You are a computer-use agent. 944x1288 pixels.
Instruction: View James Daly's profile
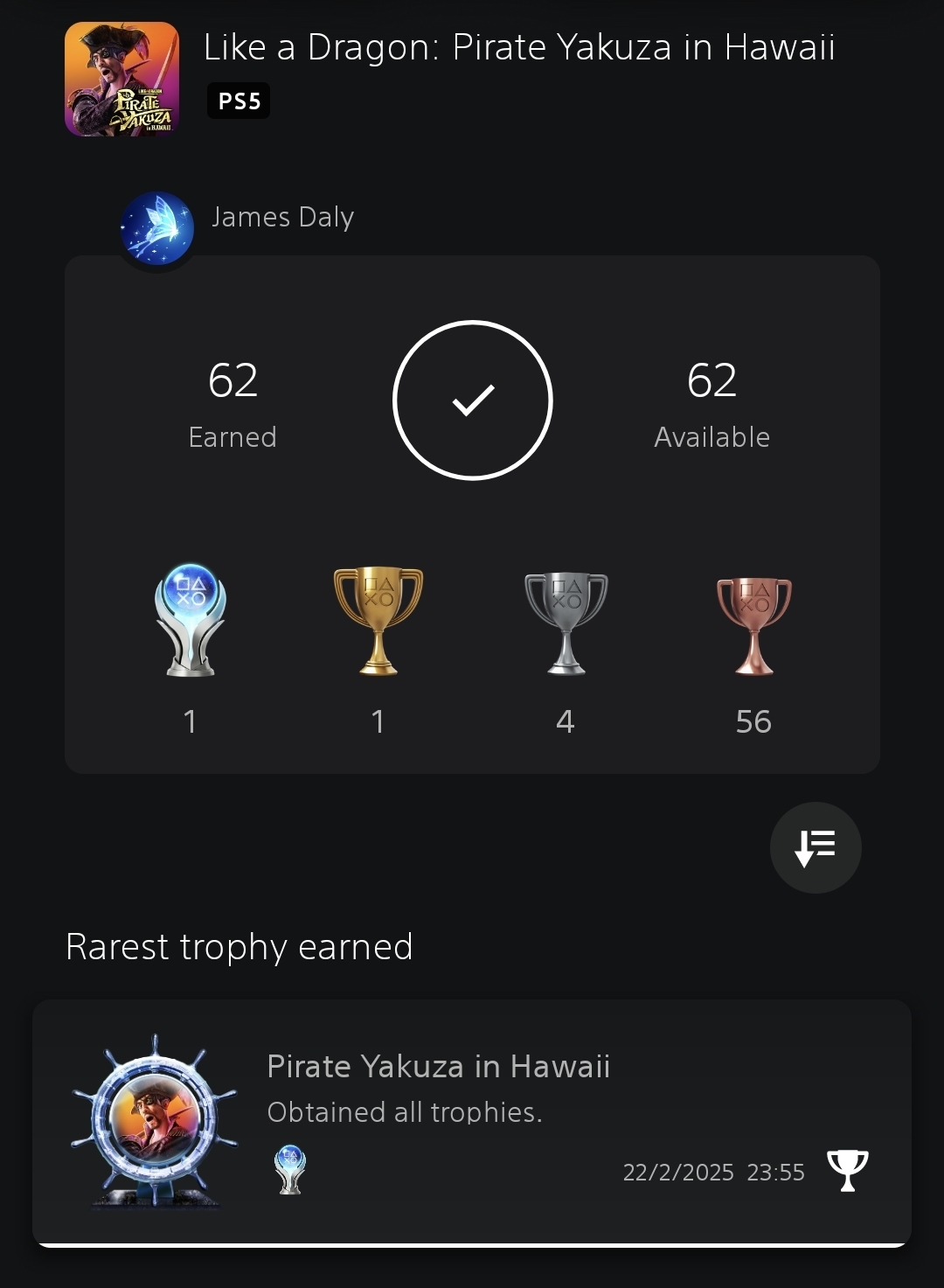tap(157, 228)
